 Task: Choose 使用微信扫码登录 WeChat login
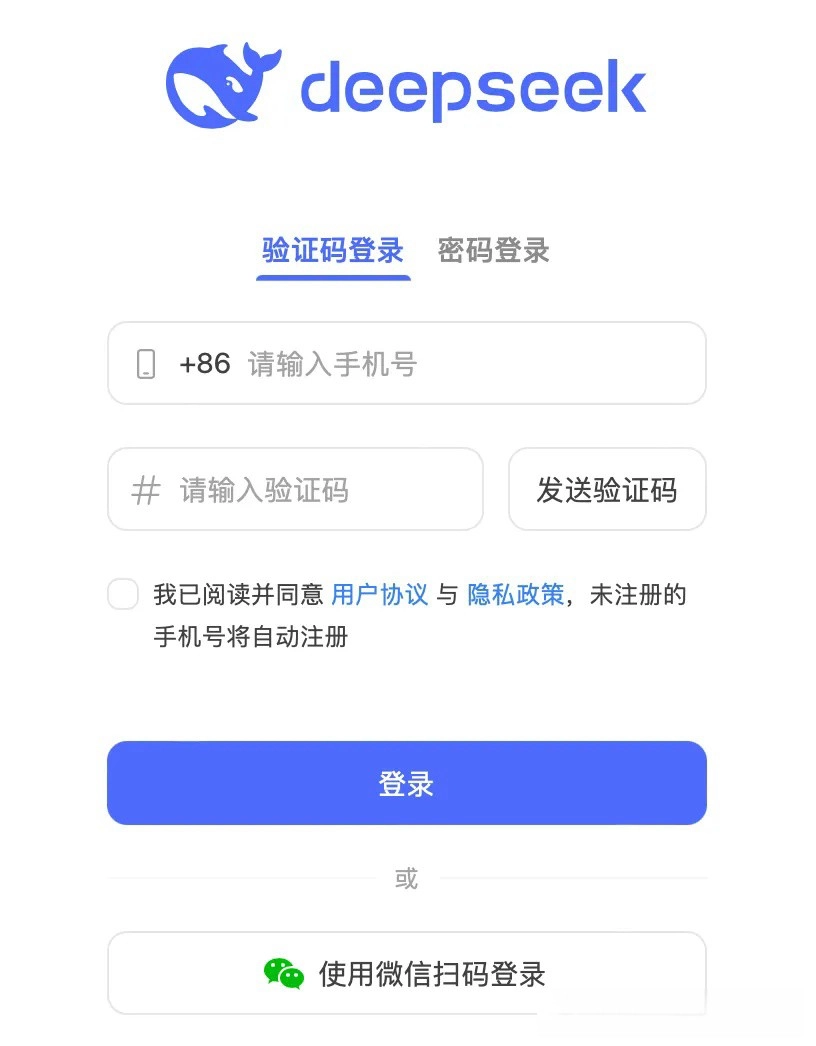coord(406,973)
